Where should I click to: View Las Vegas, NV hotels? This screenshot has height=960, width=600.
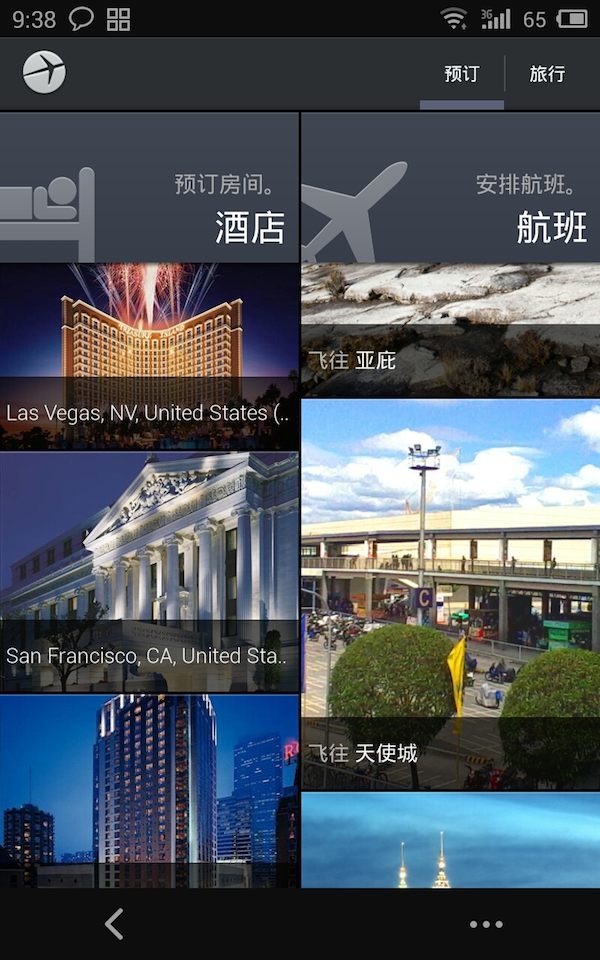pos(149,357)
